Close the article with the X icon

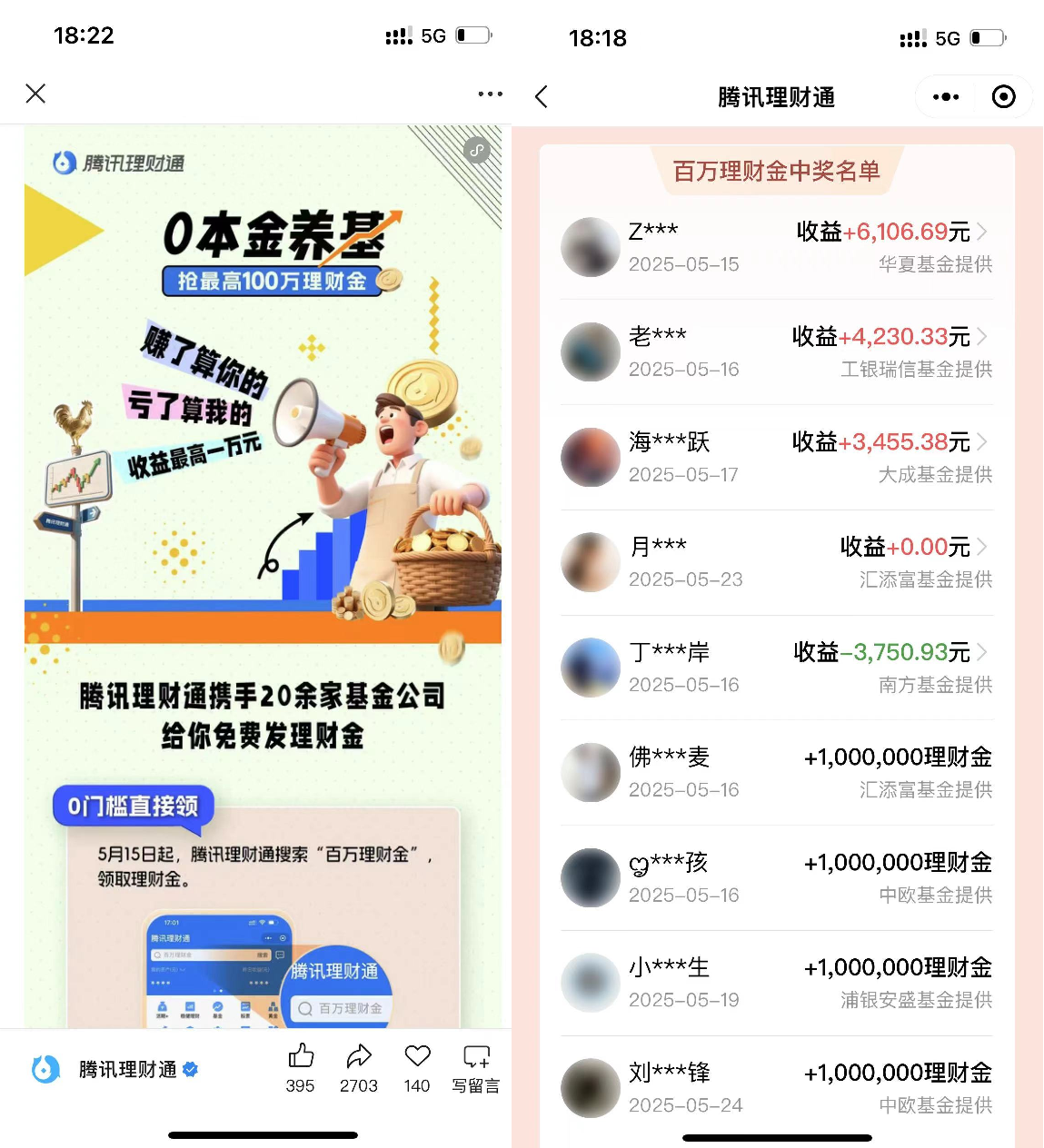35,94
